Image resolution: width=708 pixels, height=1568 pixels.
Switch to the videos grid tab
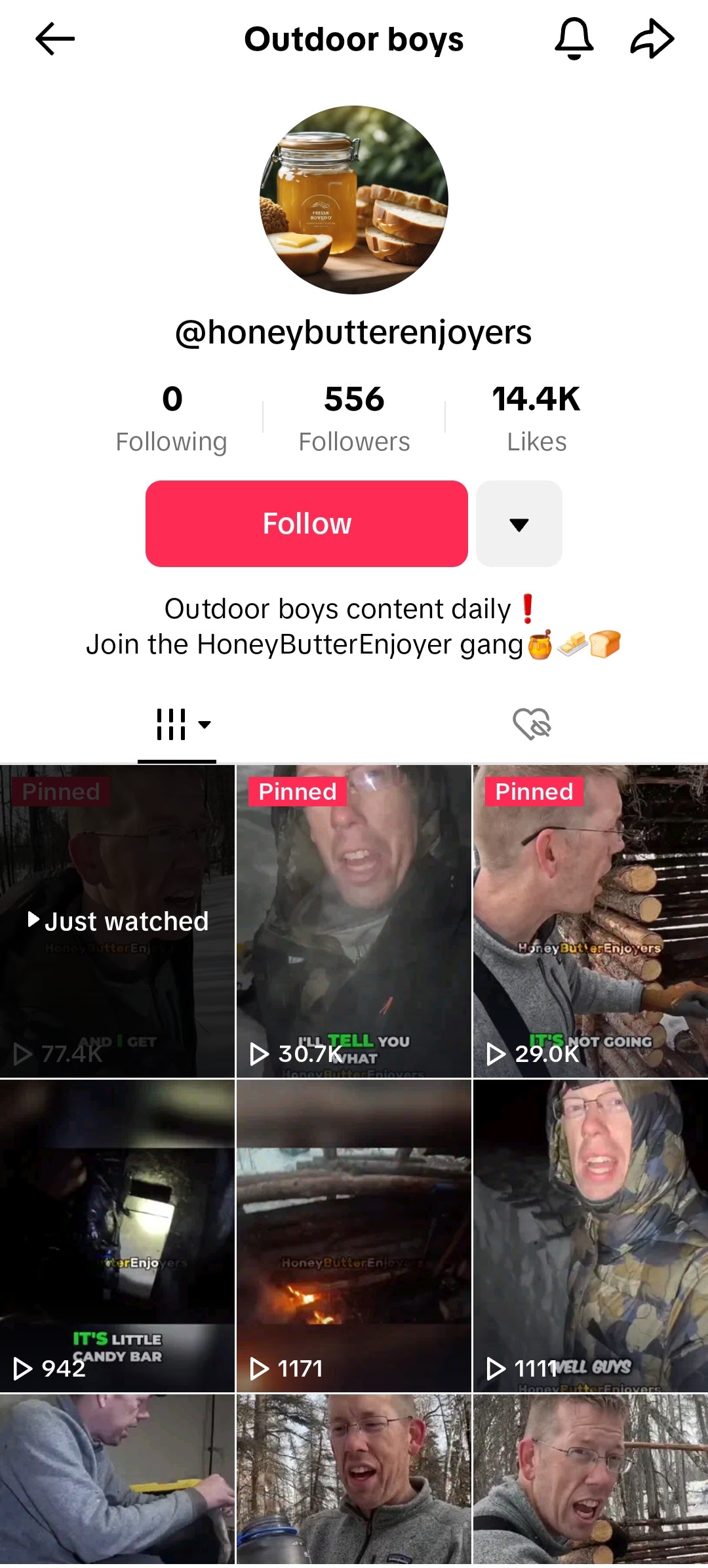pos(177,724)
